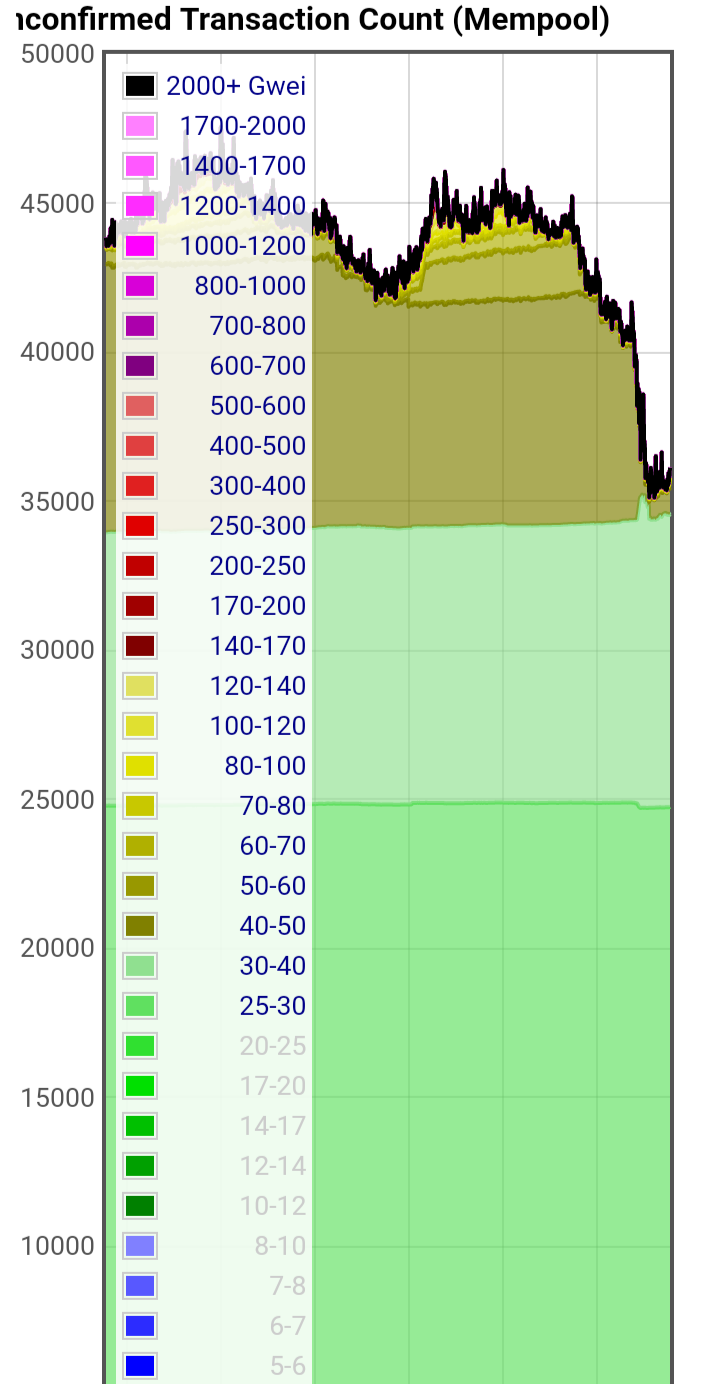Screen dimensions: 720x1384
Task: Toggle the 1000-1200 legend entry
Action: click(214, 246)
